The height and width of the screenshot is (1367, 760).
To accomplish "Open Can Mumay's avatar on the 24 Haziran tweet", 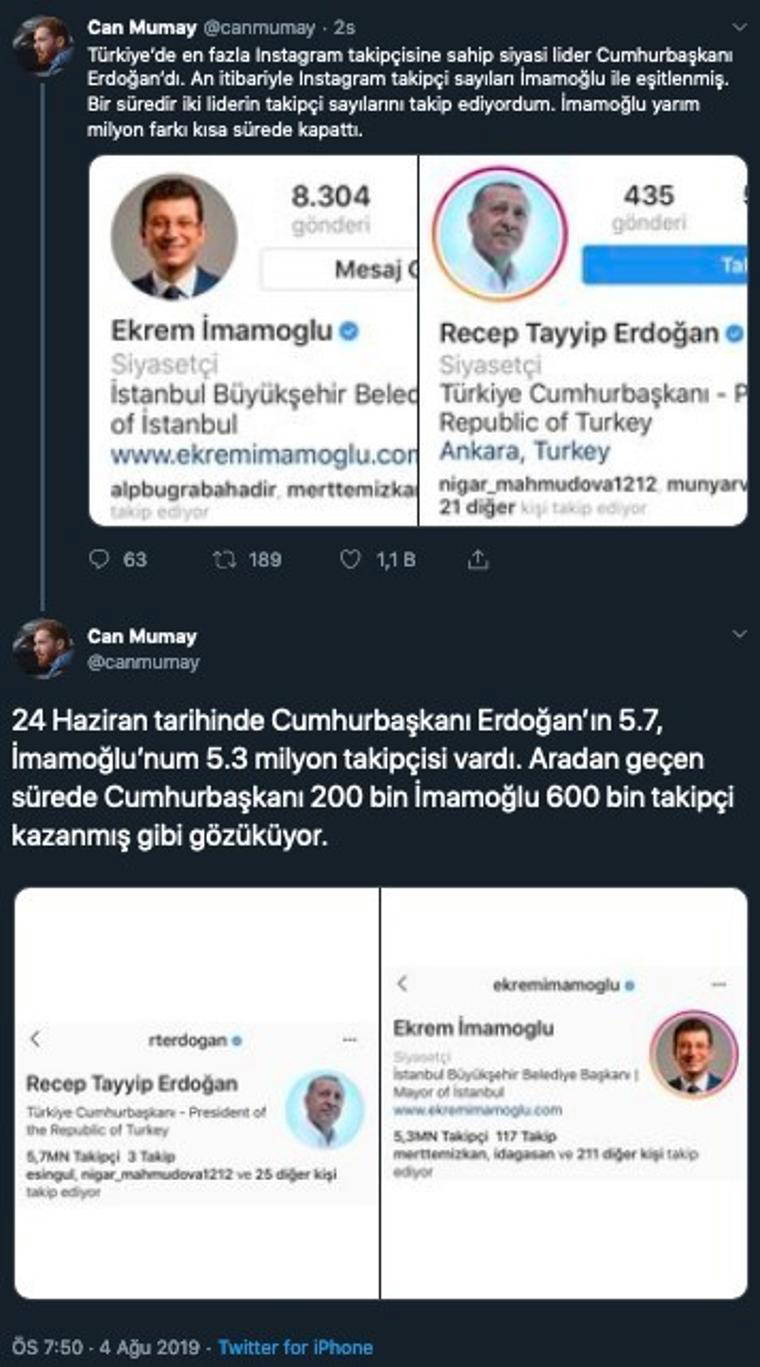I will tap(42, 648).
